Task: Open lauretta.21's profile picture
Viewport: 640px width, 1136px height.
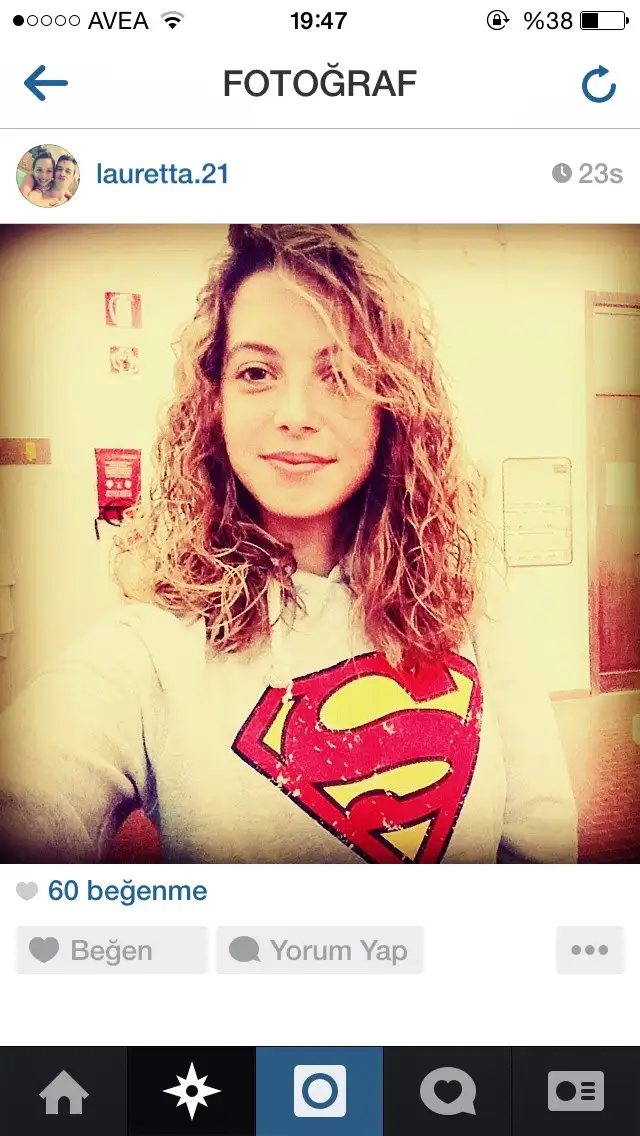Action: [48, 176]
